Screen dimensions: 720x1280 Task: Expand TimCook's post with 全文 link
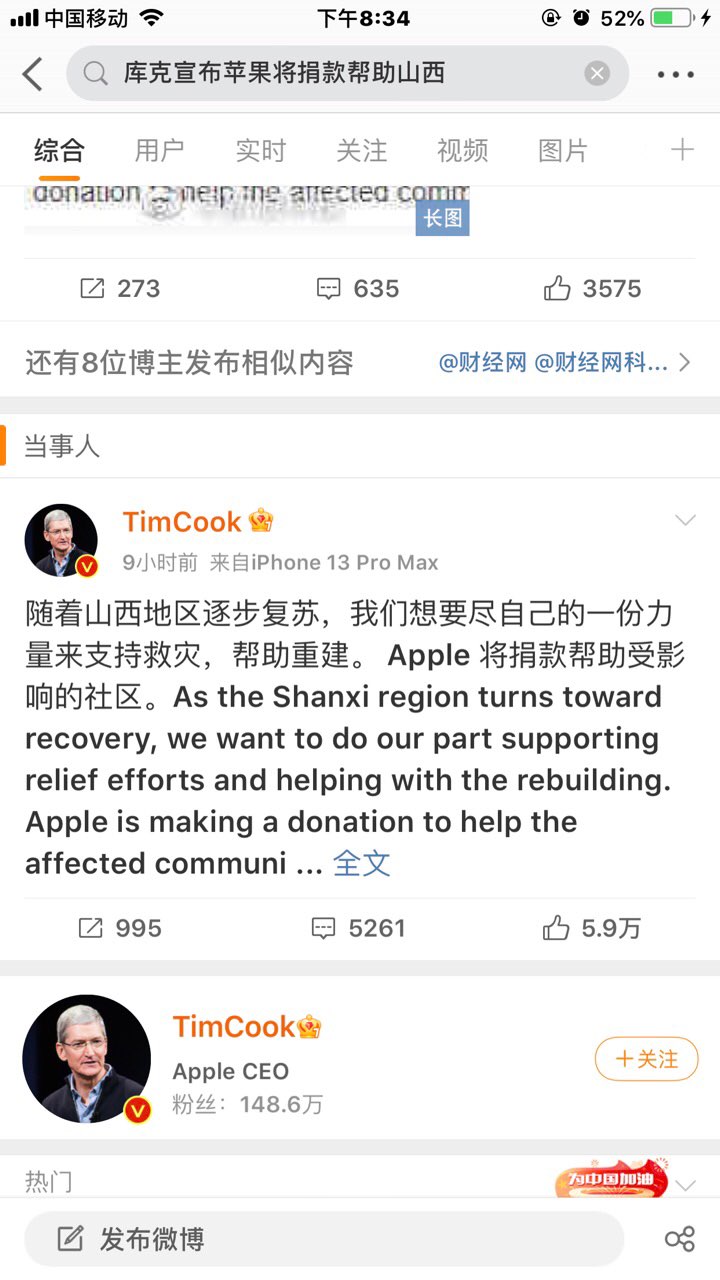click(361, 863)
